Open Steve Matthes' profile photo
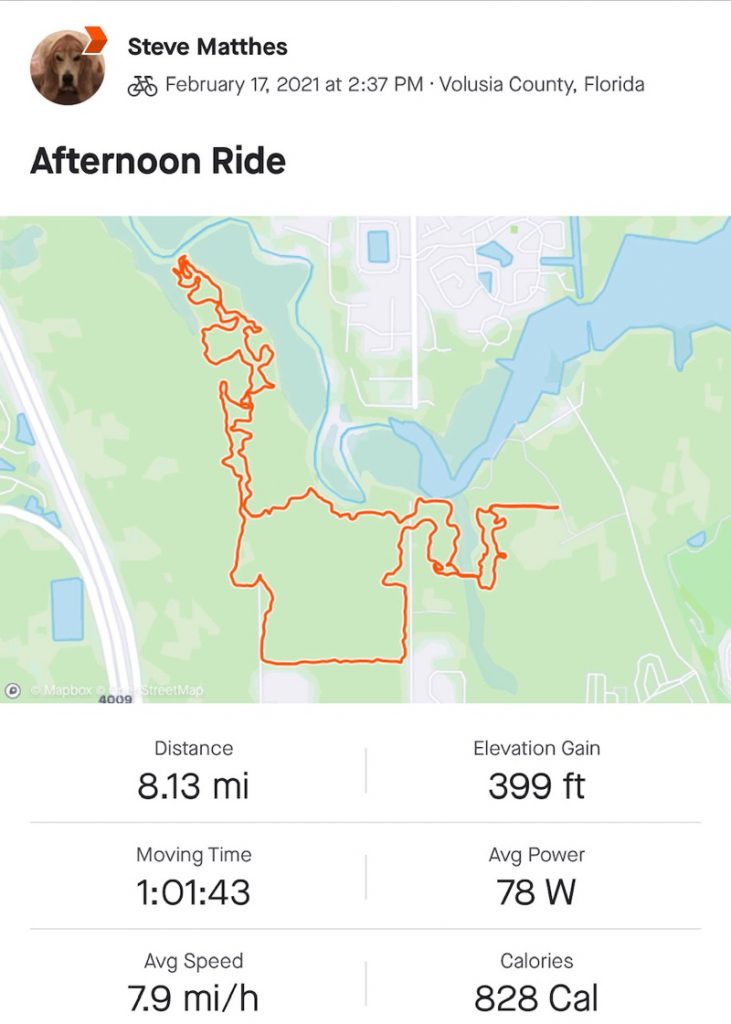731x1024 pixels. pyautogui.click(x=68, y=67)
